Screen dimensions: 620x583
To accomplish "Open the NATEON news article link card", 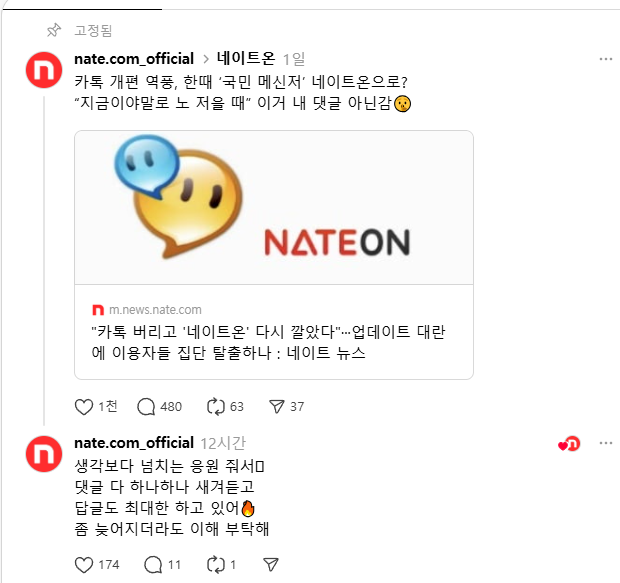I will (273, 255).
